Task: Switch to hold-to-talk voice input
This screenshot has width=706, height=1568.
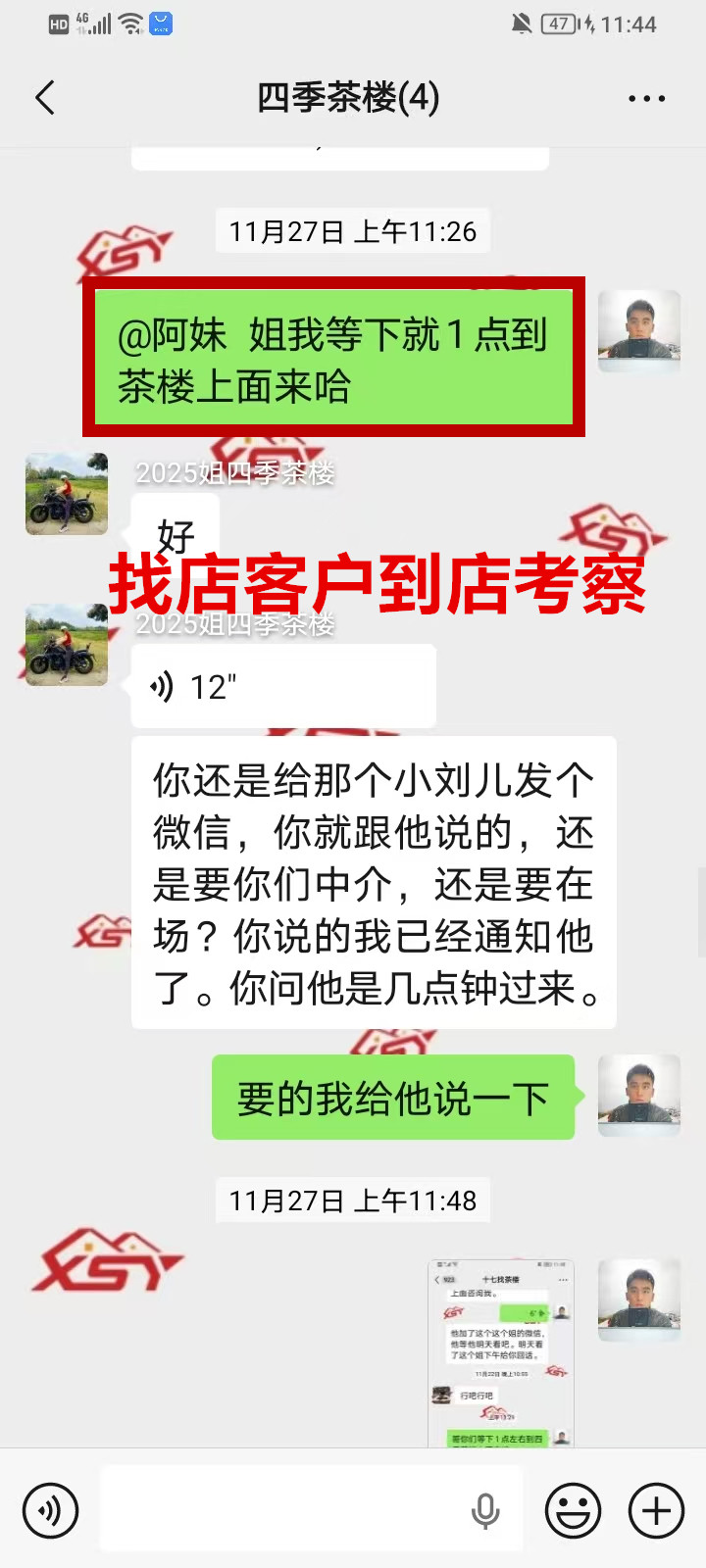Action: (x=50, y=1510)
